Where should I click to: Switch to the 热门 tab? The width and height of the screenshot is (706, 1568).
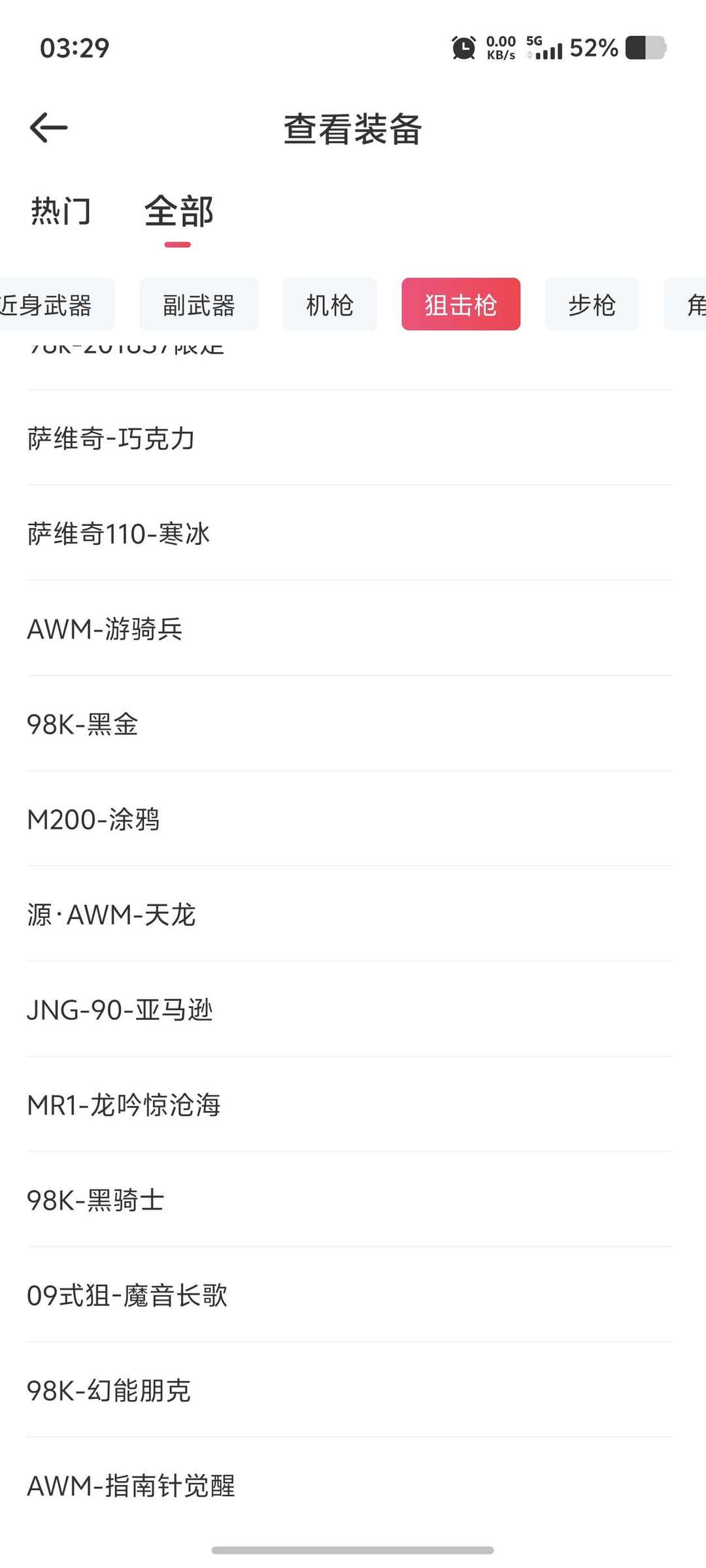[61, 211]
